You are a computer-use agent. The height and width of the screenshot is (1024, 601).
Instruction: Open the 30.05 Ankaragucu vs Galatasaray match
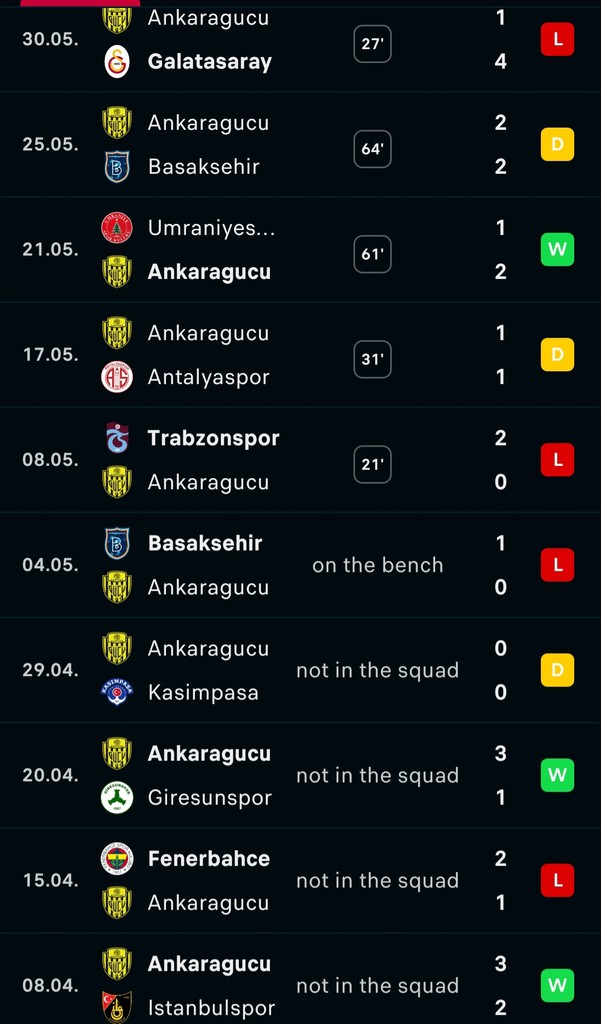point(300,42)
